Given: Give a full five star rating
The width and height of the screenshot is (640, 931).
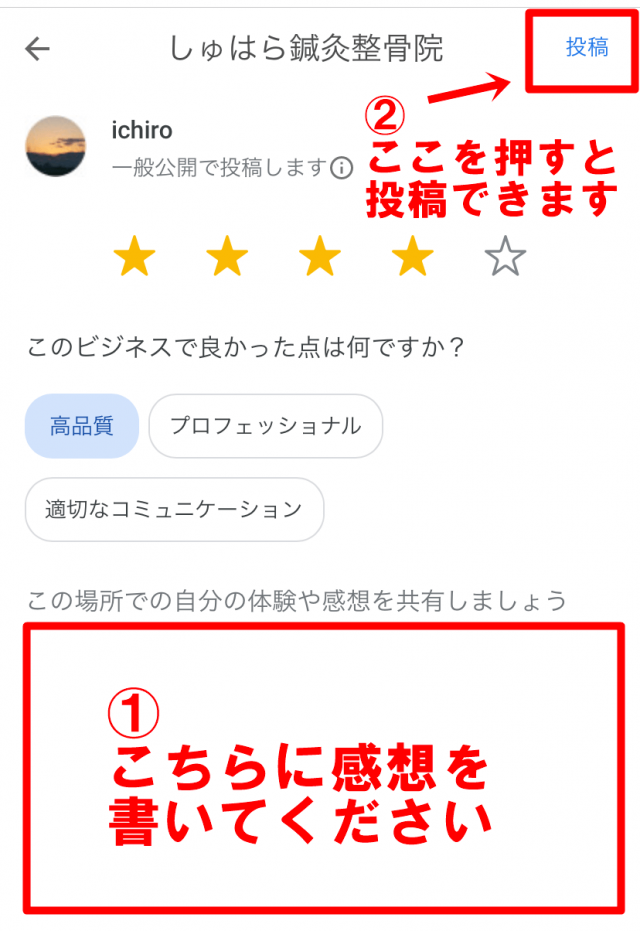Looking at the screenshot, I should click(505, 258).
